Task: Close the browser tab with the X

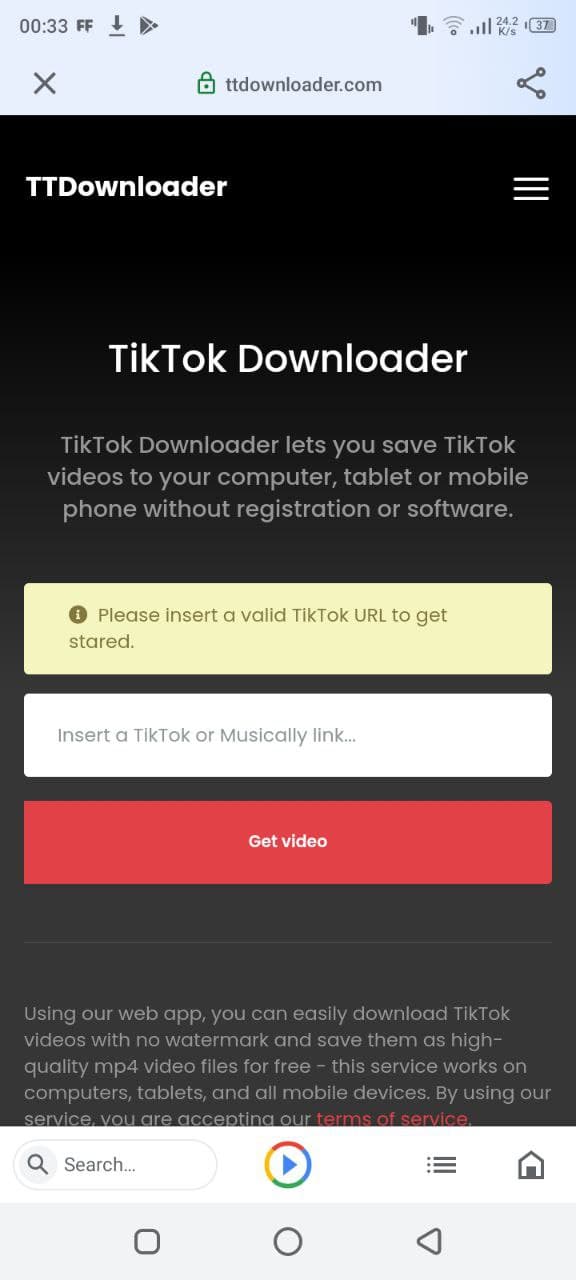Action: point(44,84)
